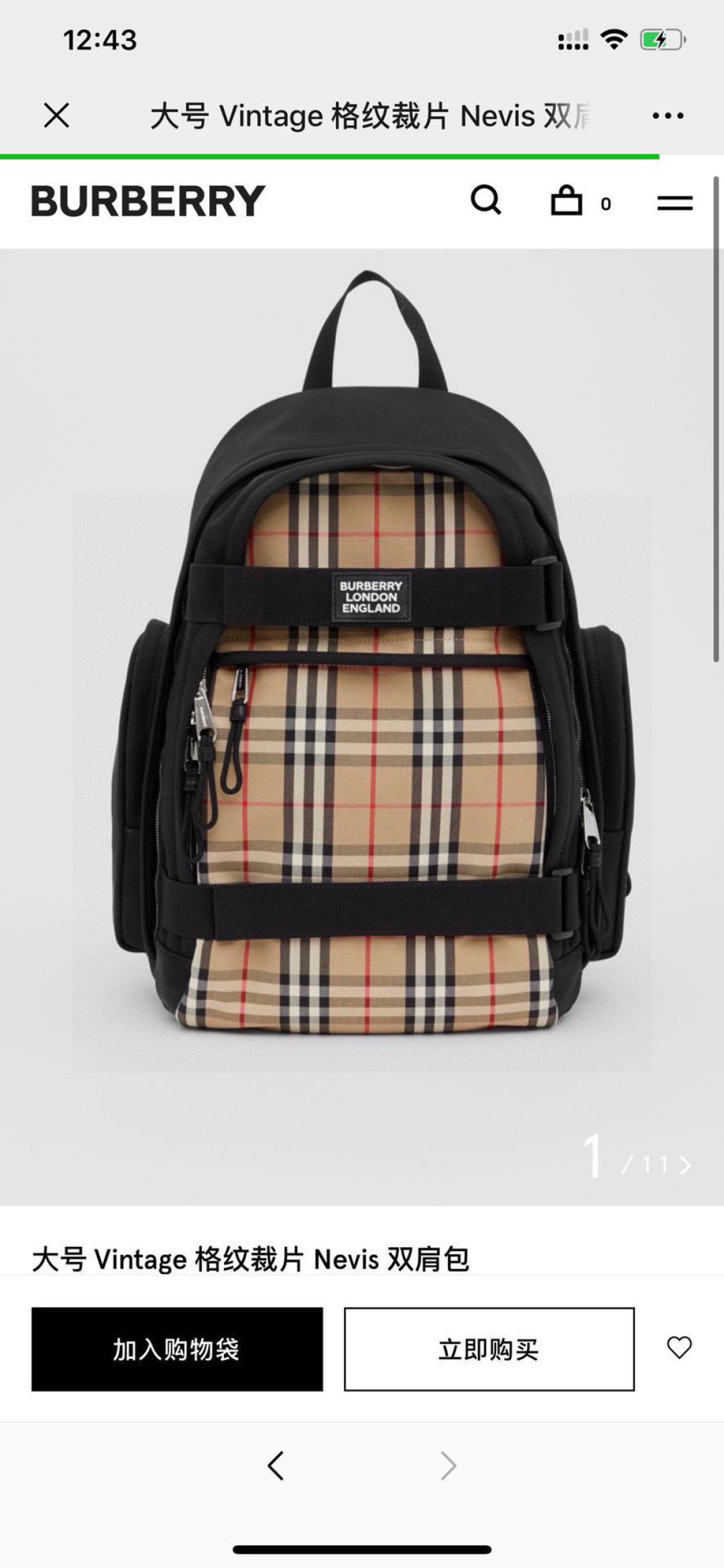Go to the Burberry homepage via logo
This screenshot has width=724, height=1568.
[x=148, y=201]
